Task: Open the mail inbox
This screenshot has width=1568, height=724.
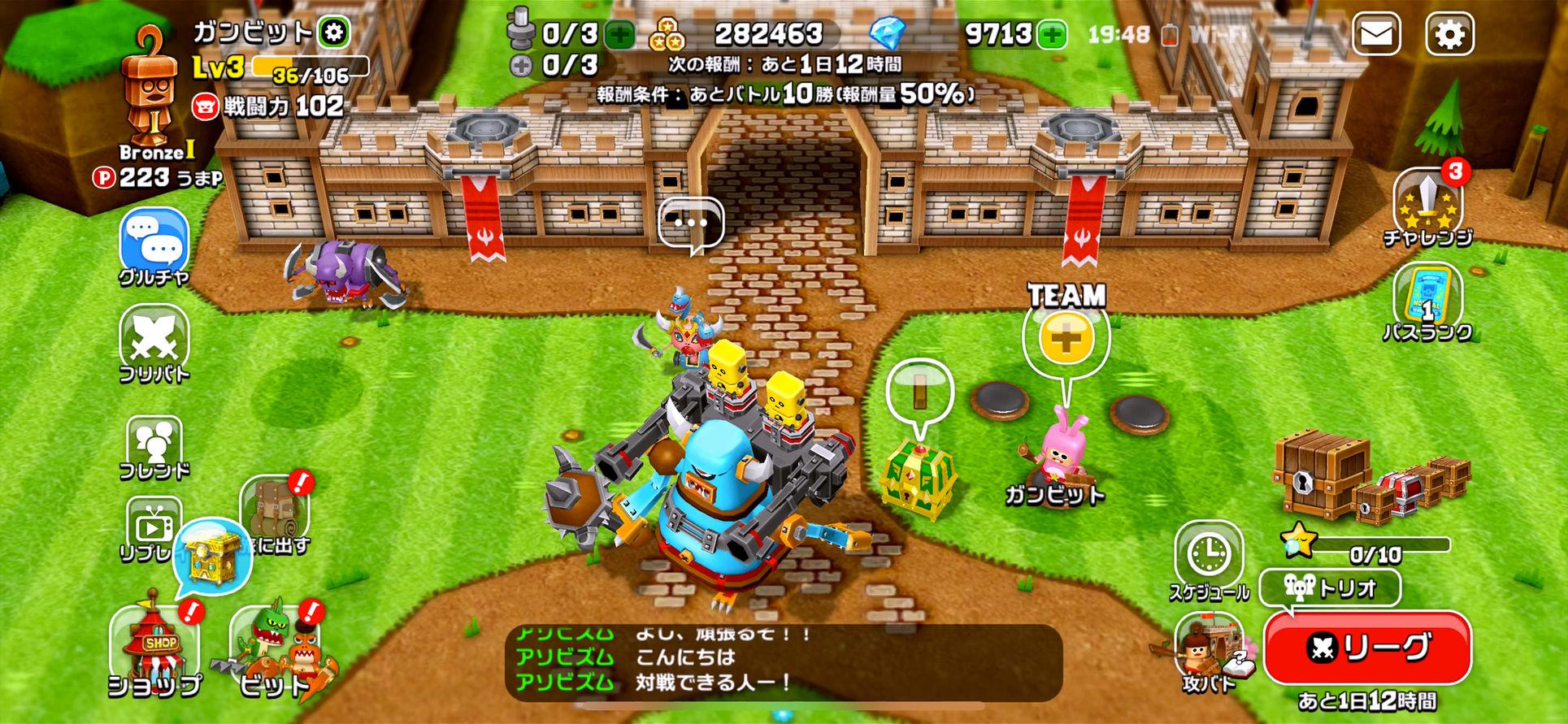Action: 1375,34
